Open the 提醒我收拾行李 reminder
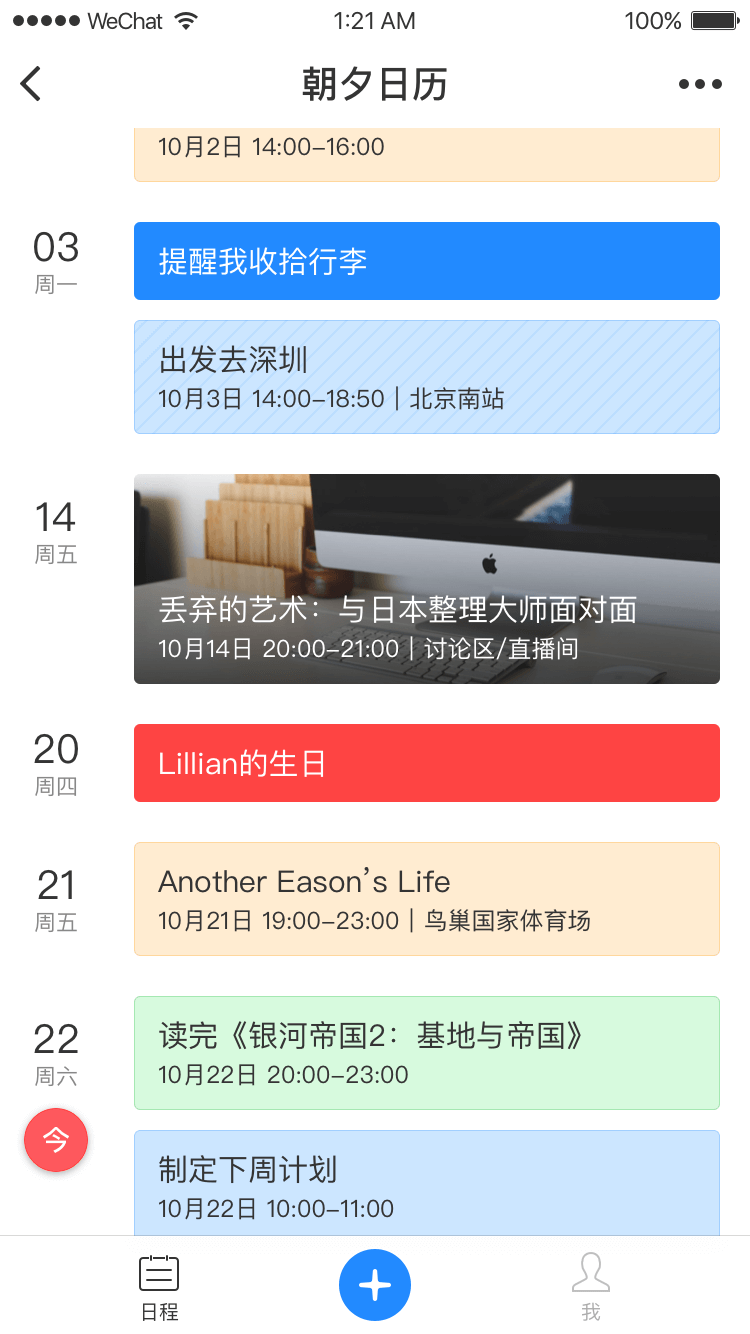Viewport: 750px width, 1334px height. (427, 261)
